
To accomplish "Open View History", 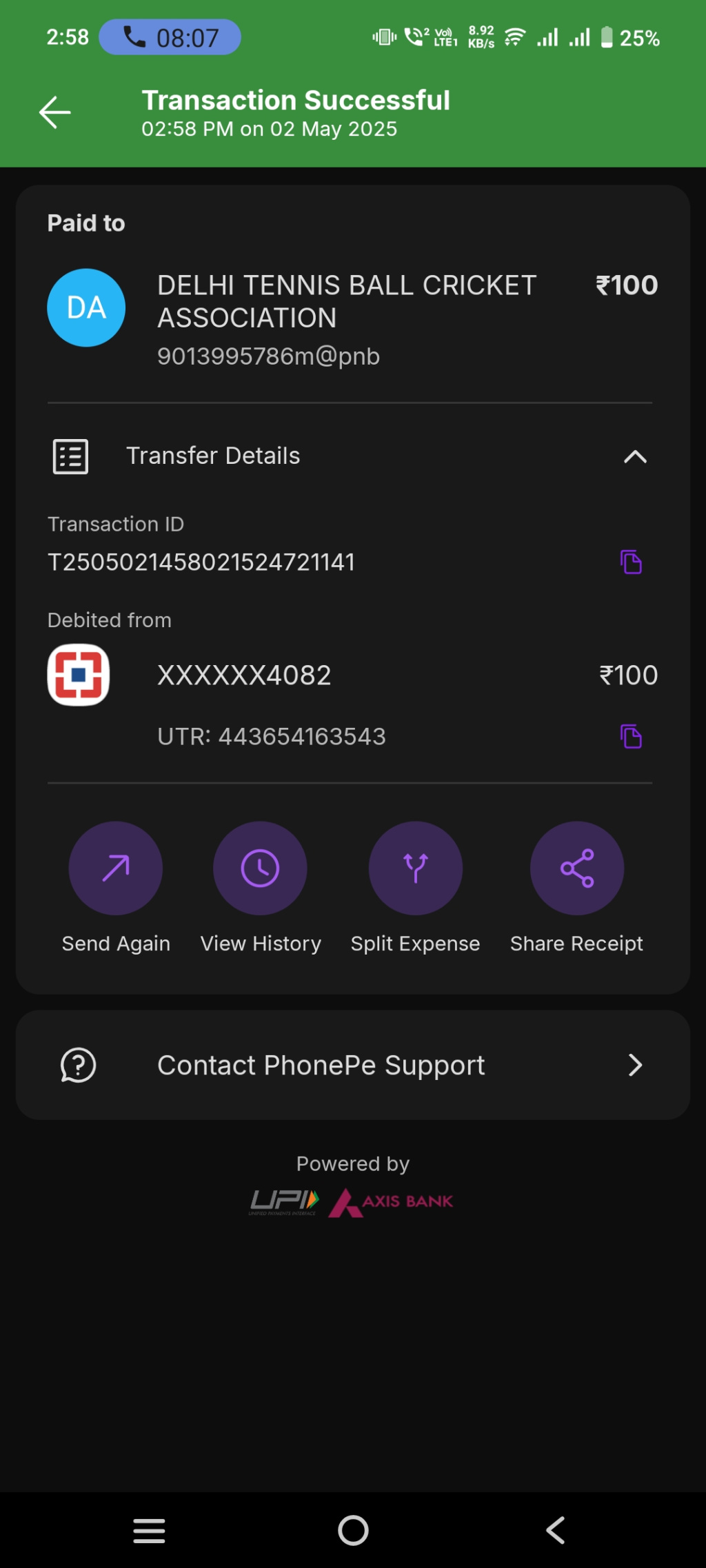I will (260, 868).
